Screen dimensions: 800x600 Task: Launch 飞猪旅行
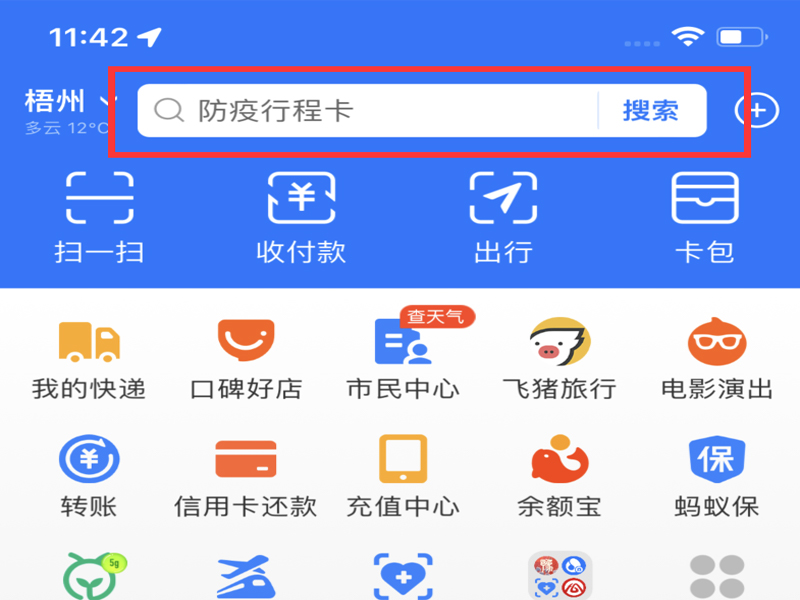[x=559, y=358]
